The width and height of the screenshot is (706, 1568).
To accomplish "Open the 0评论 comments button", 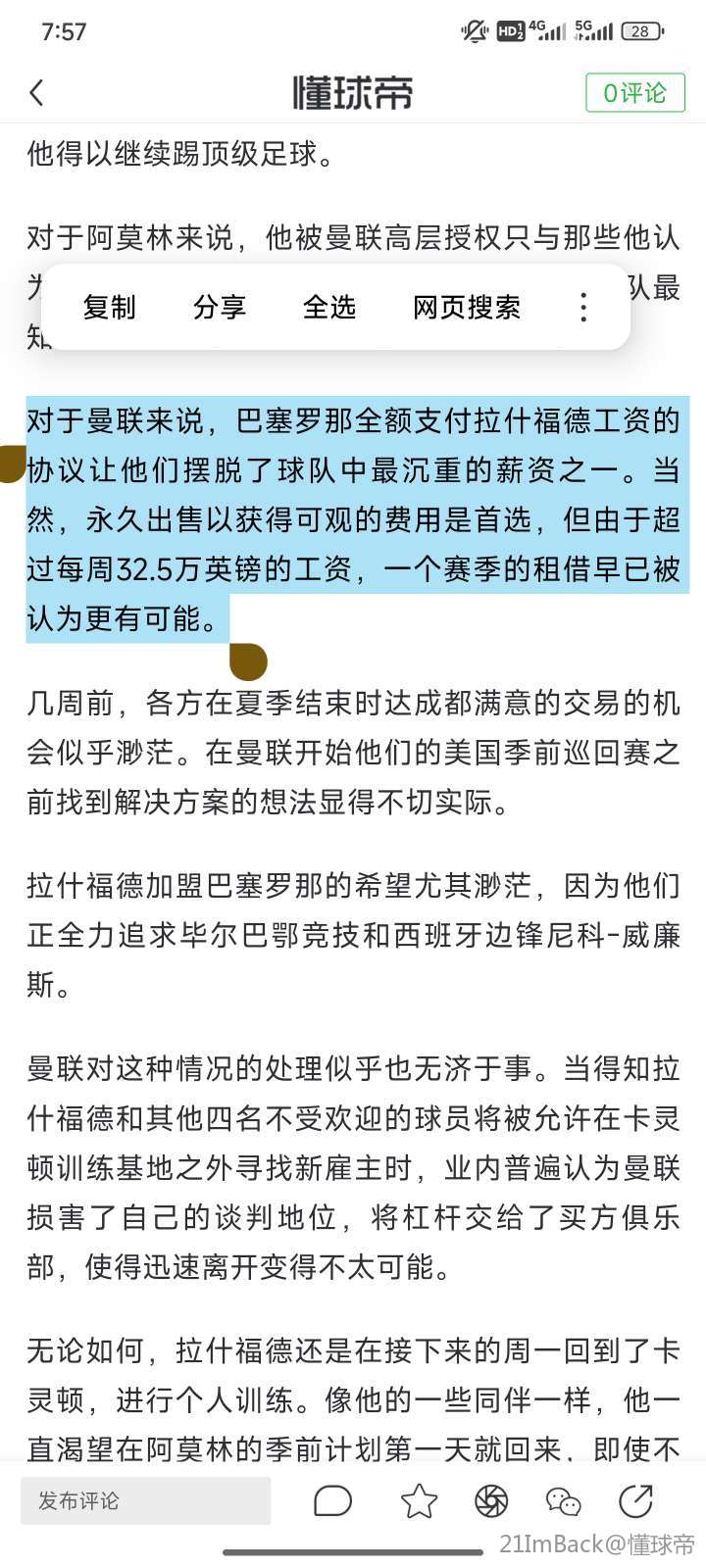I will [634, 93].
